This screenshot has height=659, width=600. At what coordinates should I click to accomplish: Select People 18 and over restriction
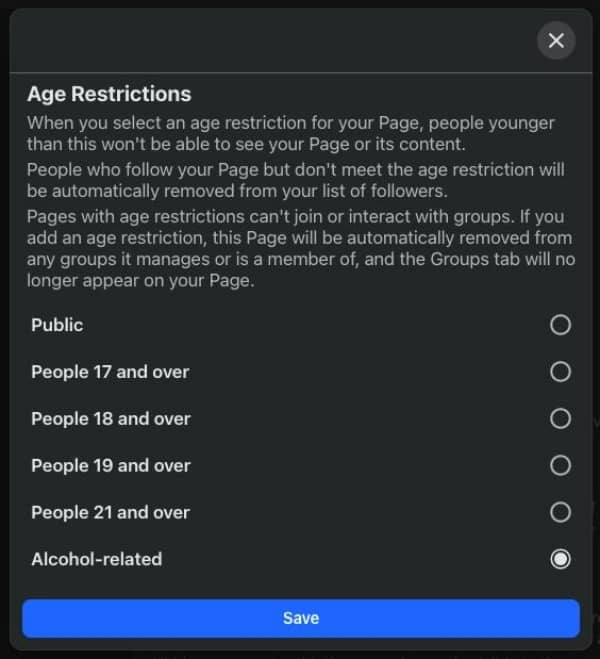click(x=561, y=419)
